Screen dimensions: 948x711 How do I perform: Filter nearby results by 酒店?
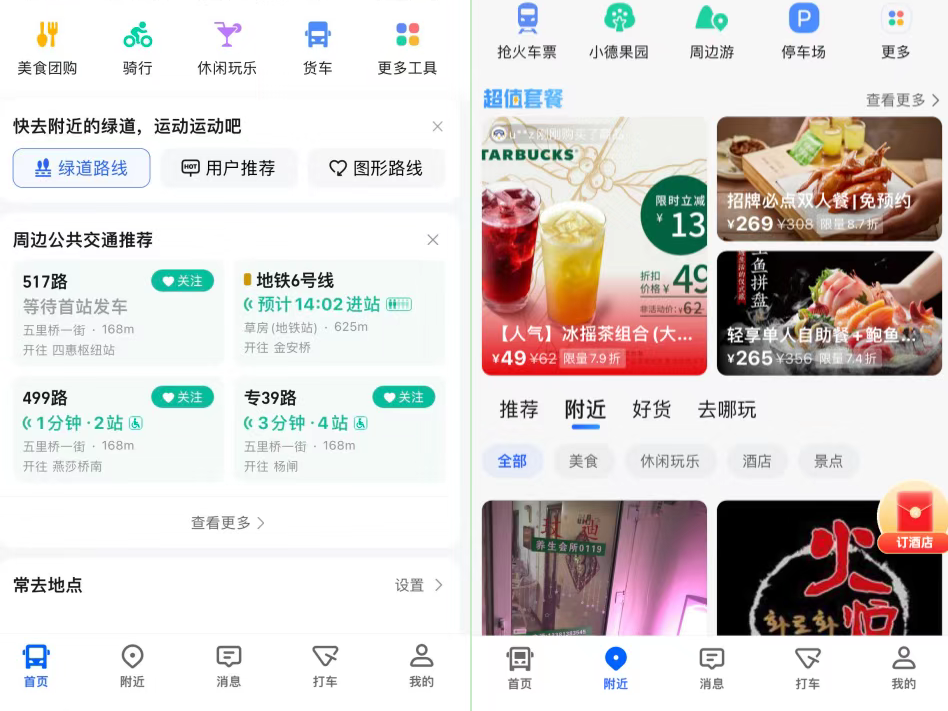click(x=757, y=461)
